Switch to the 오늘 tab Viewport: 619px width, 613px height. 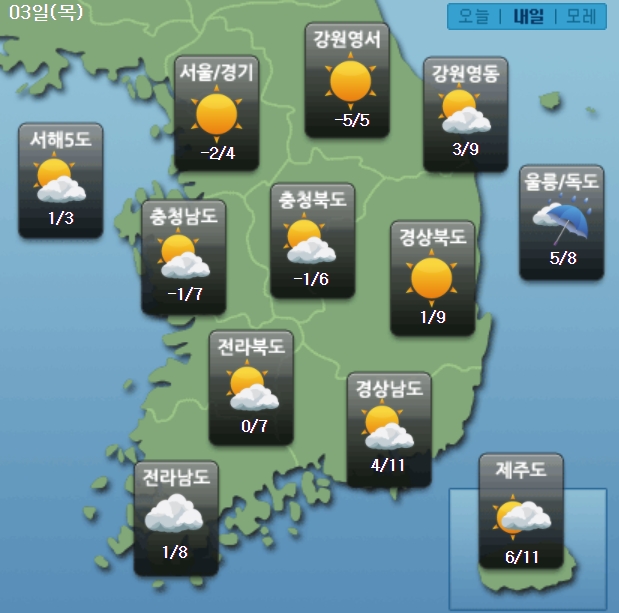tap(473, 17)
